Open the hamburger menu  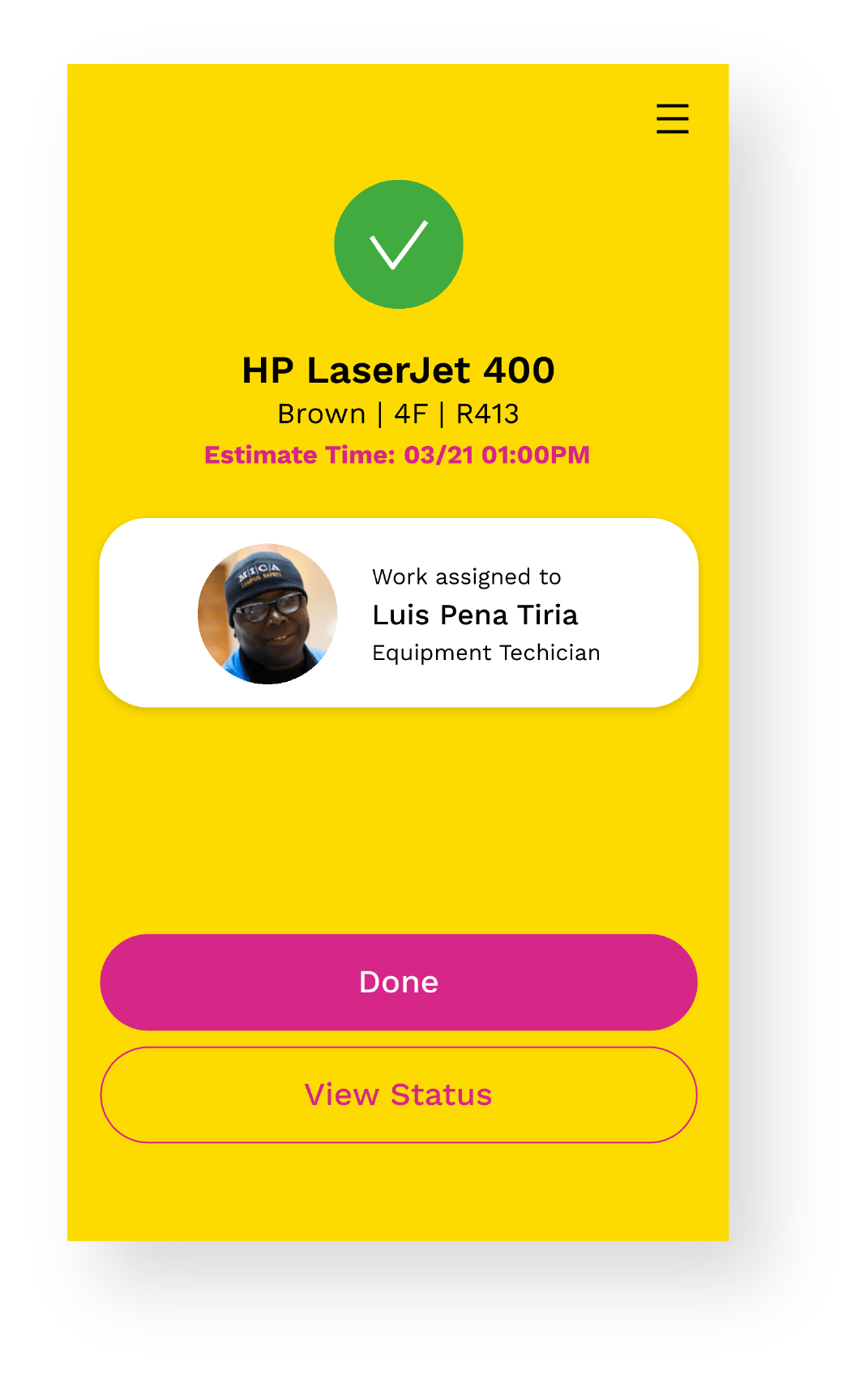pyautogui.click(x=672, y=118)
